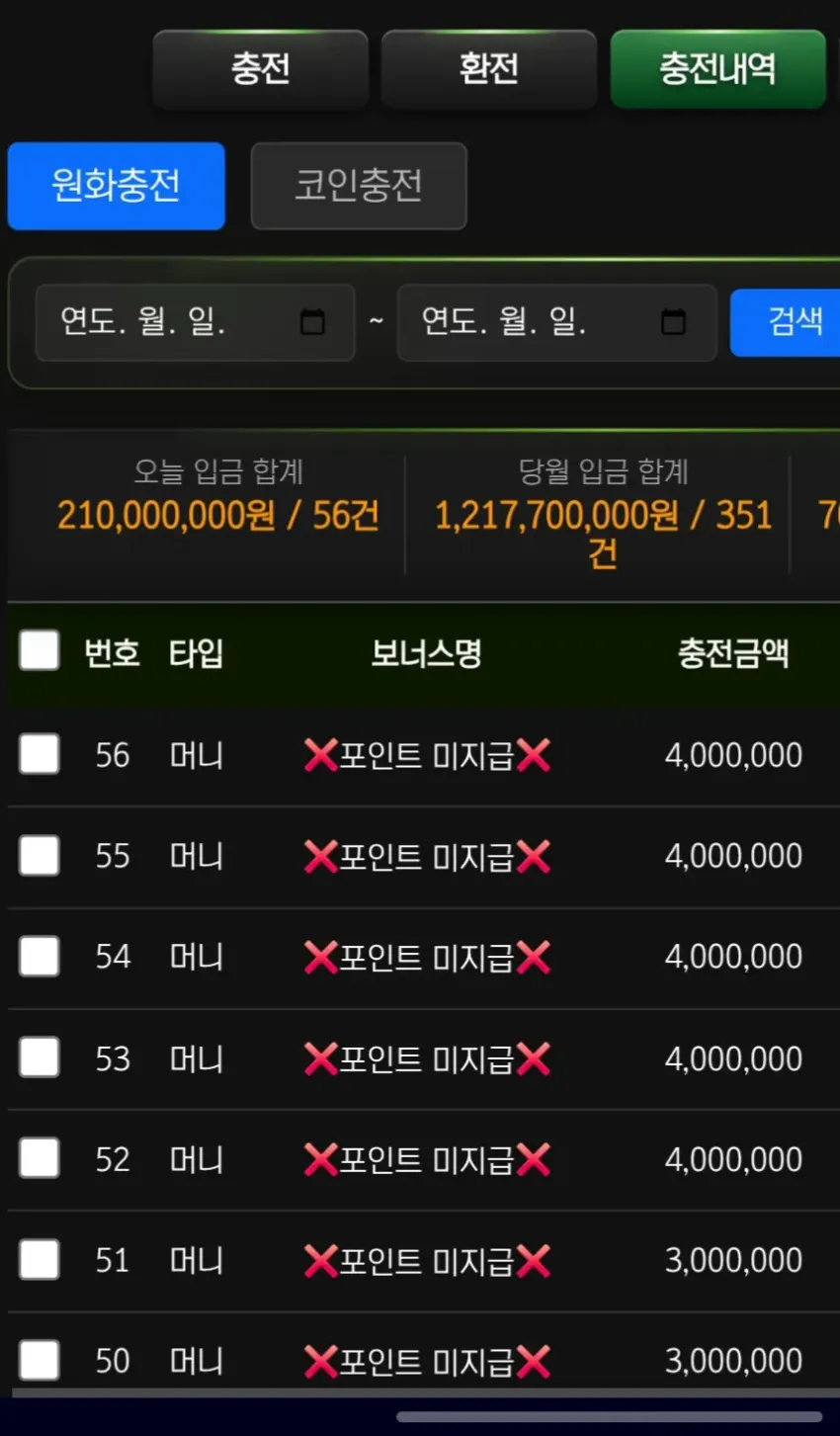Tap the blue 검색 button
The image size is (840, 1436).
(x=787, y=322)
